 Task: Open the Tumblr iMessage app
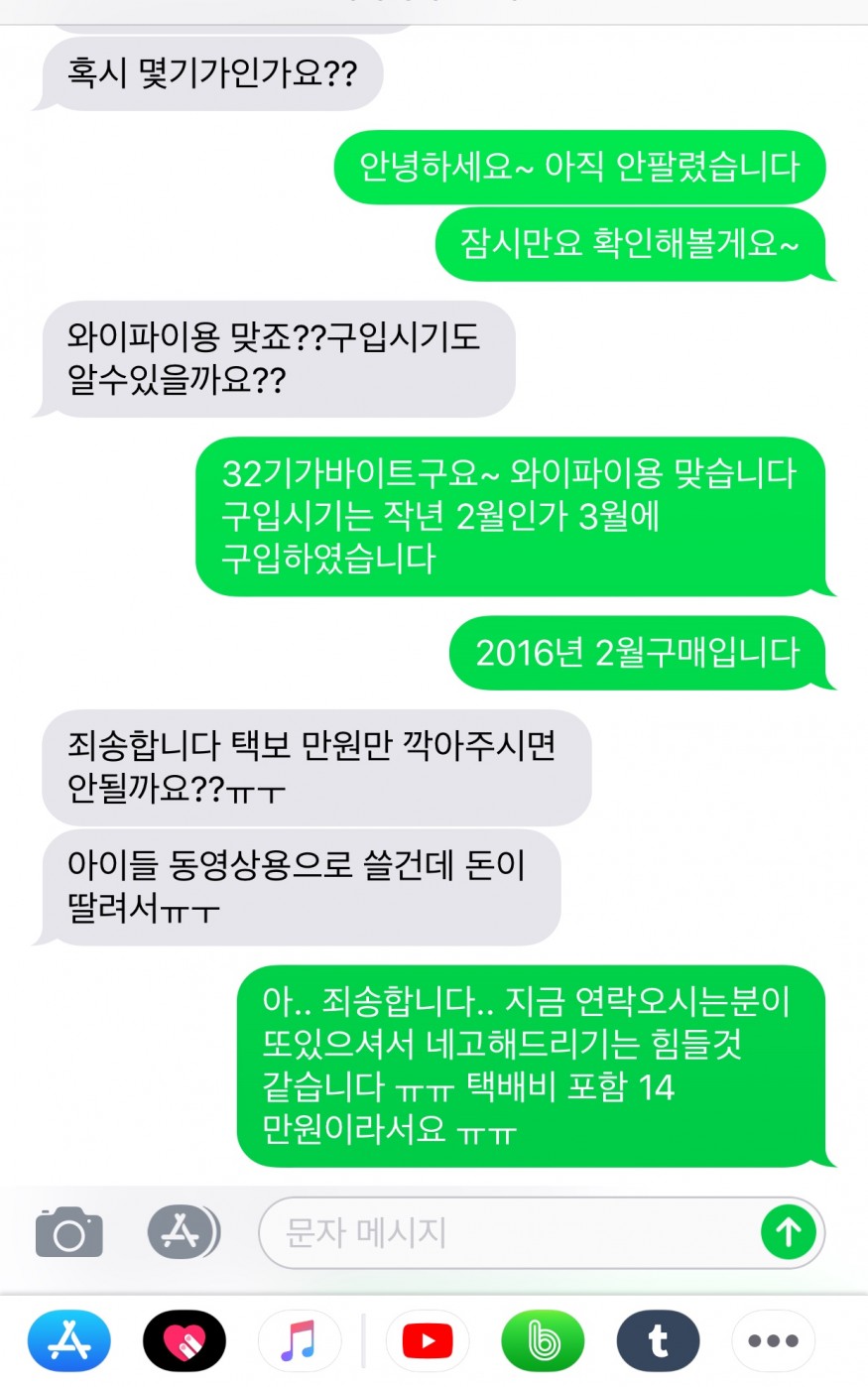[658, 1341]
